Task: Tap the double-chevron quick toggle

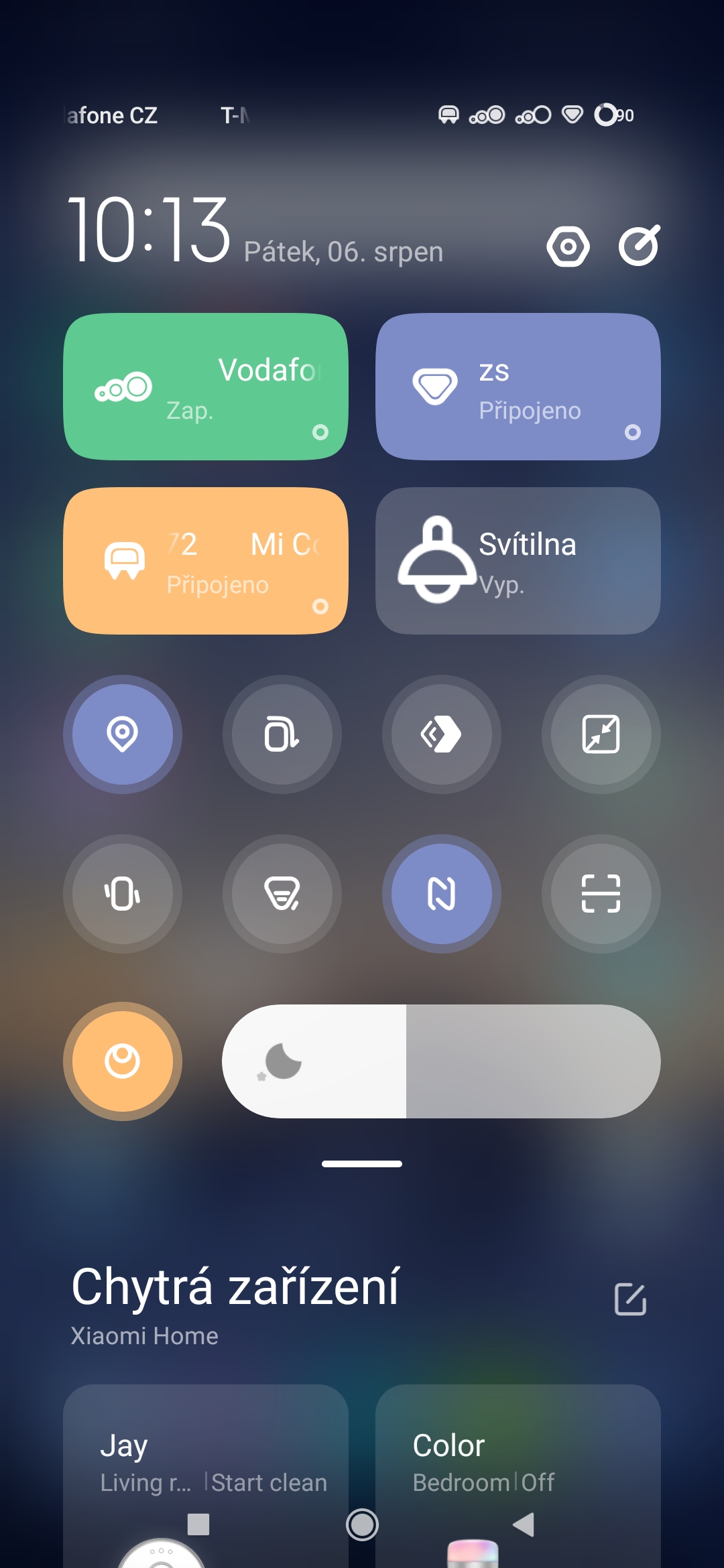Action: pos(441,734)
